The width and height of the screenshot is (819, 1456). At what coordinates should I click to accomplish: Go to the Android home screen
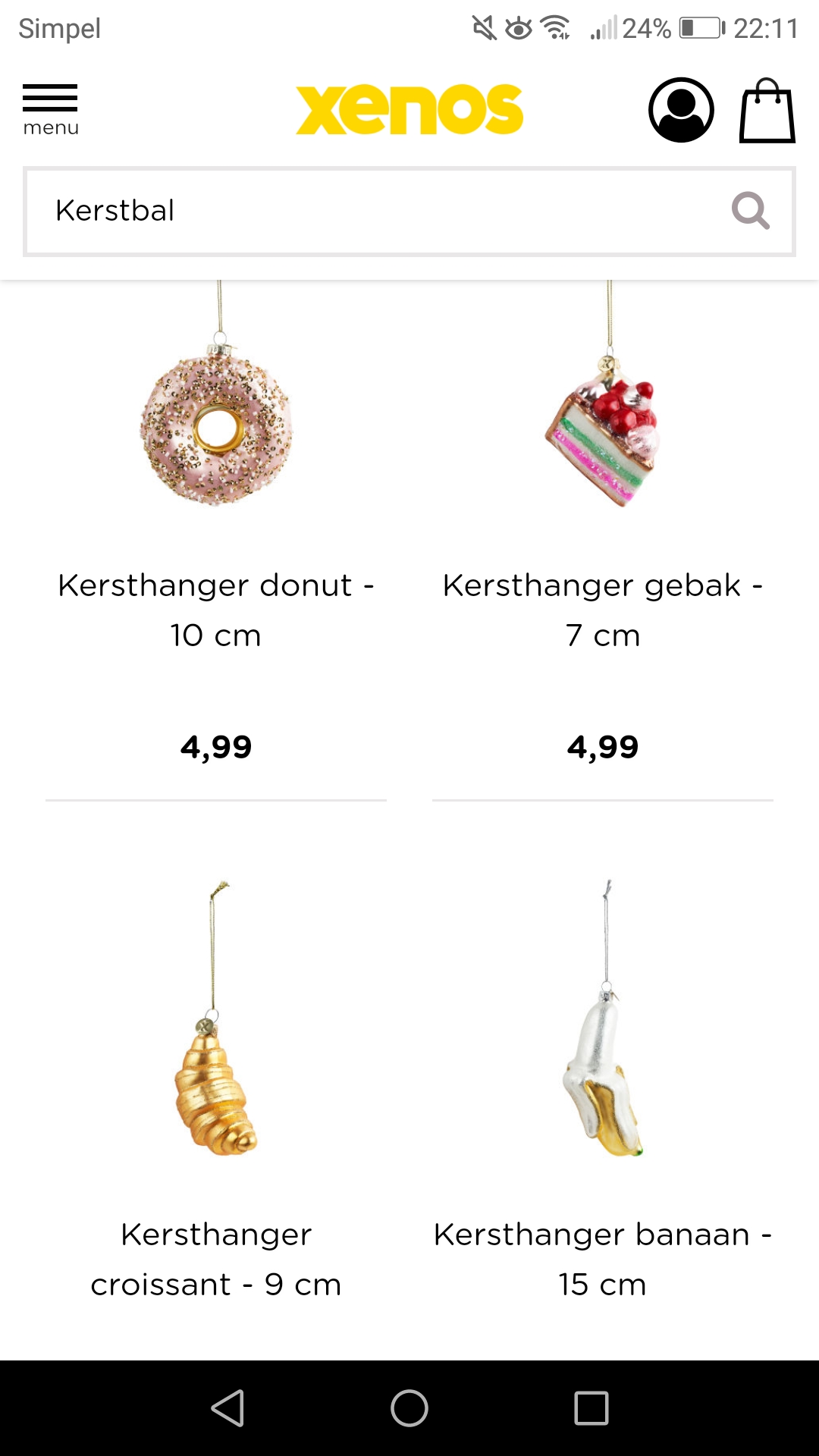(x=409, y=1408)
